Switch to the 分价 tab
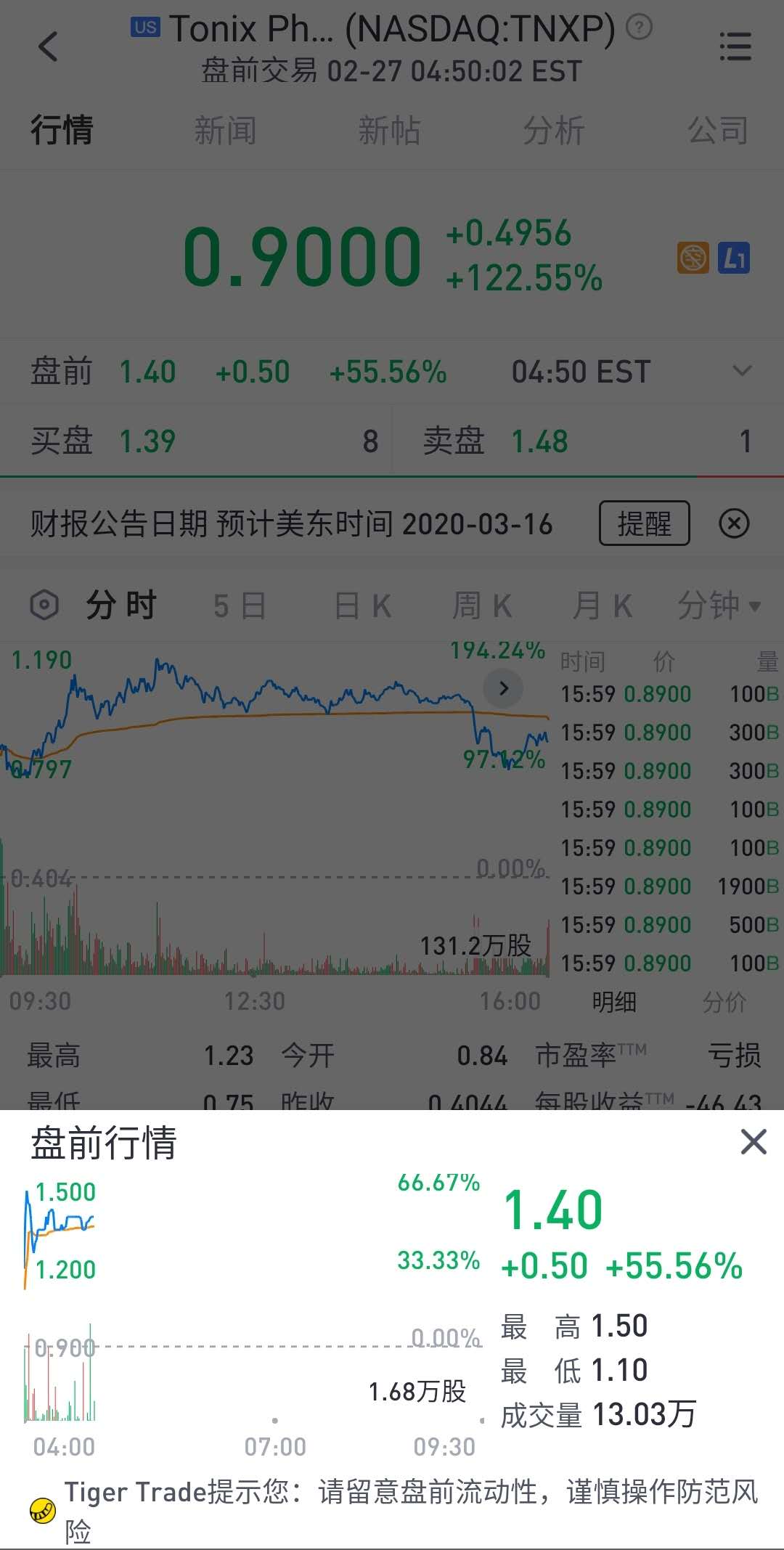 click(x=724, y=1002)
